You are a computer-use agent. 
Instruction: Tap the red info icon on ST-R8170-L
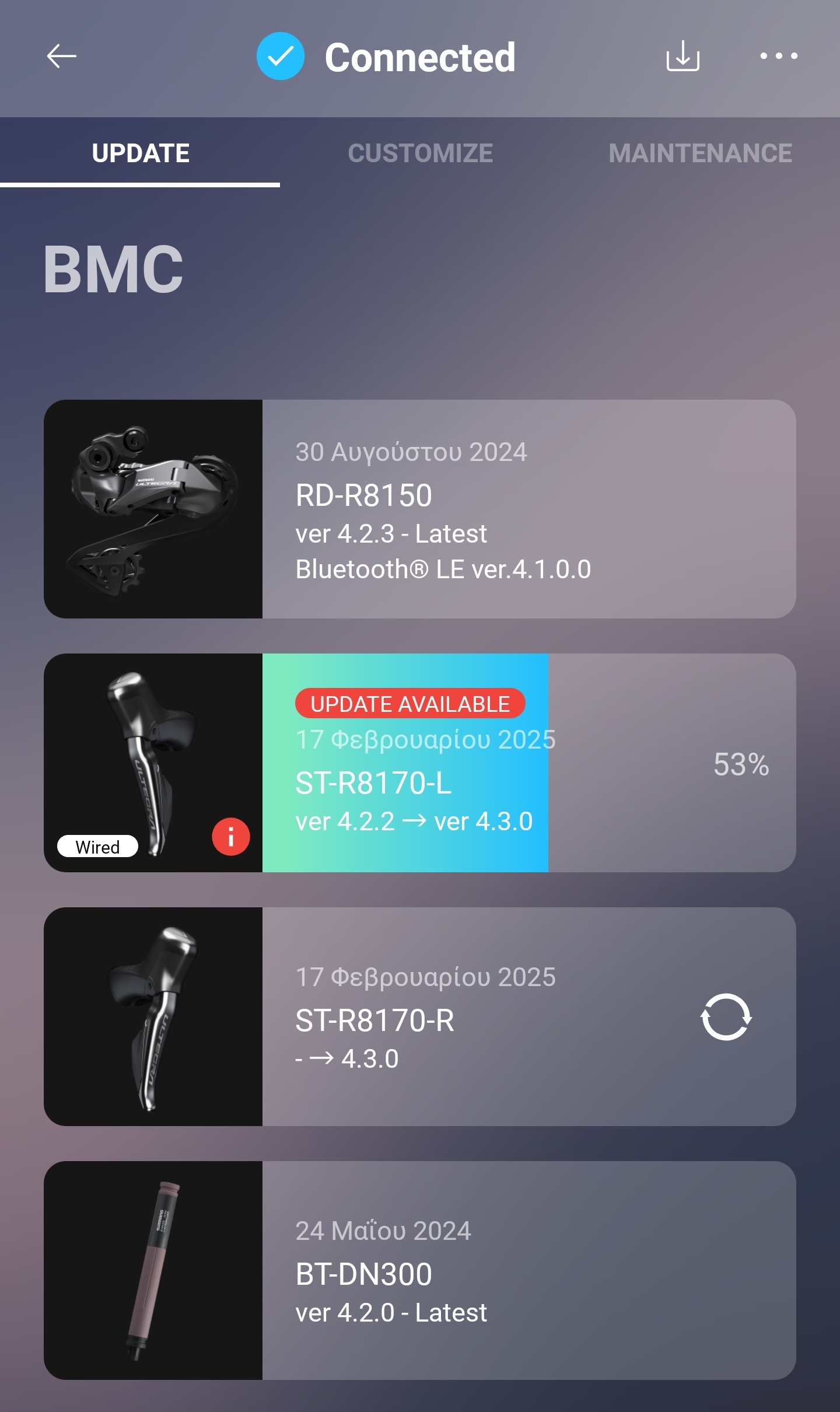pyautogui.click(x=231, y=837)
